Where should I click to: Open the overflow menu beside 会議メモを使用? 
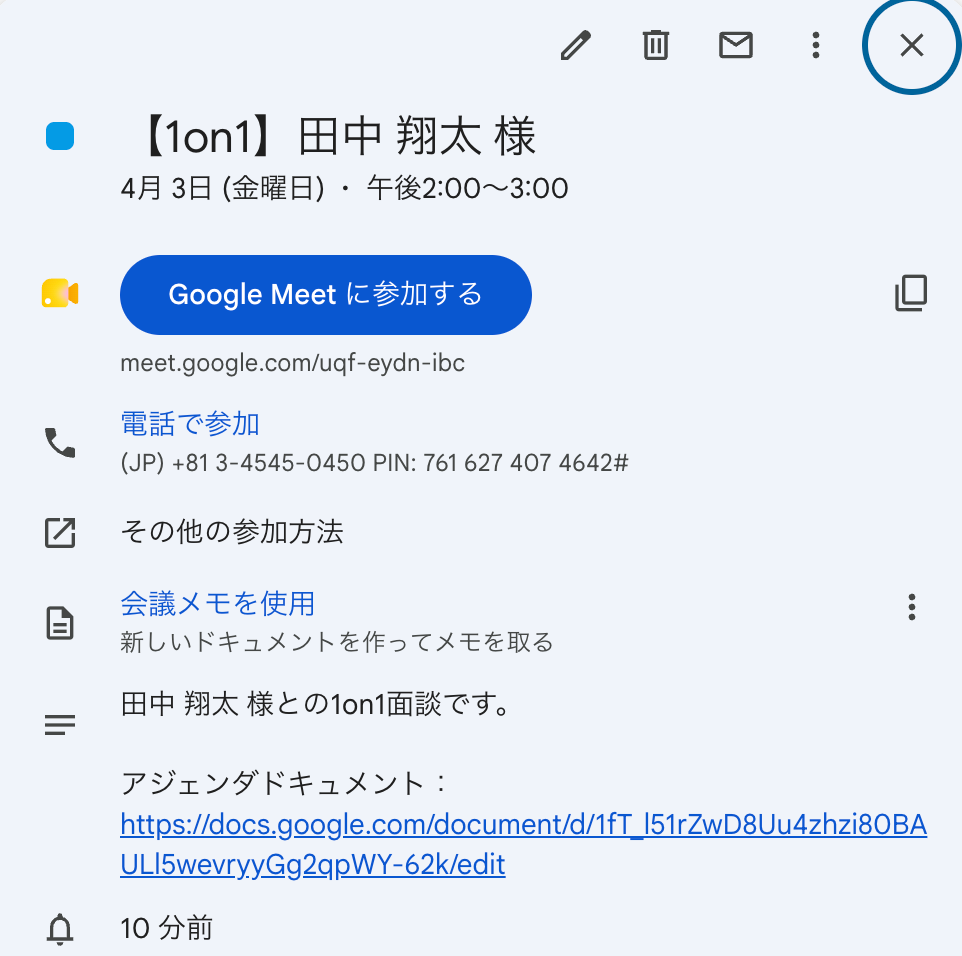pos(912,607)
